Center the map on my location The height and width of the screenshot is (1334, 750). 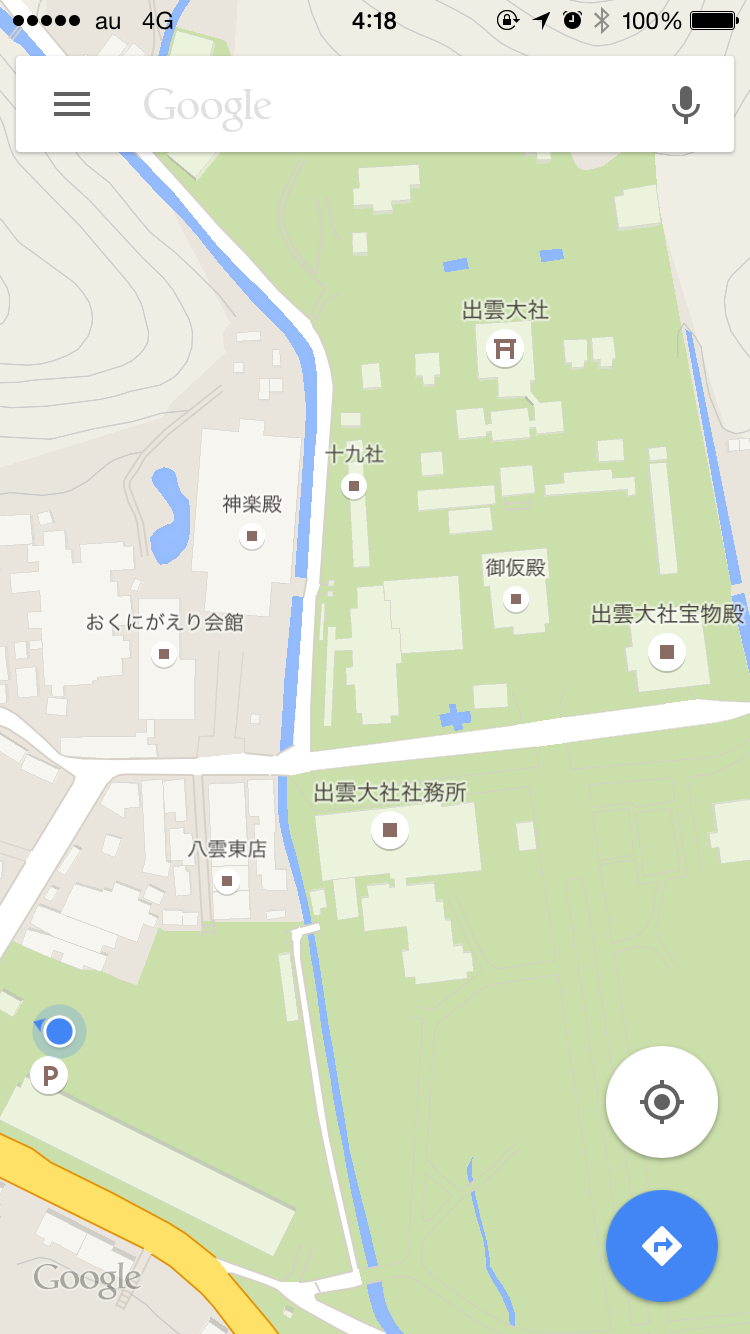click(x=662, y=1102)
